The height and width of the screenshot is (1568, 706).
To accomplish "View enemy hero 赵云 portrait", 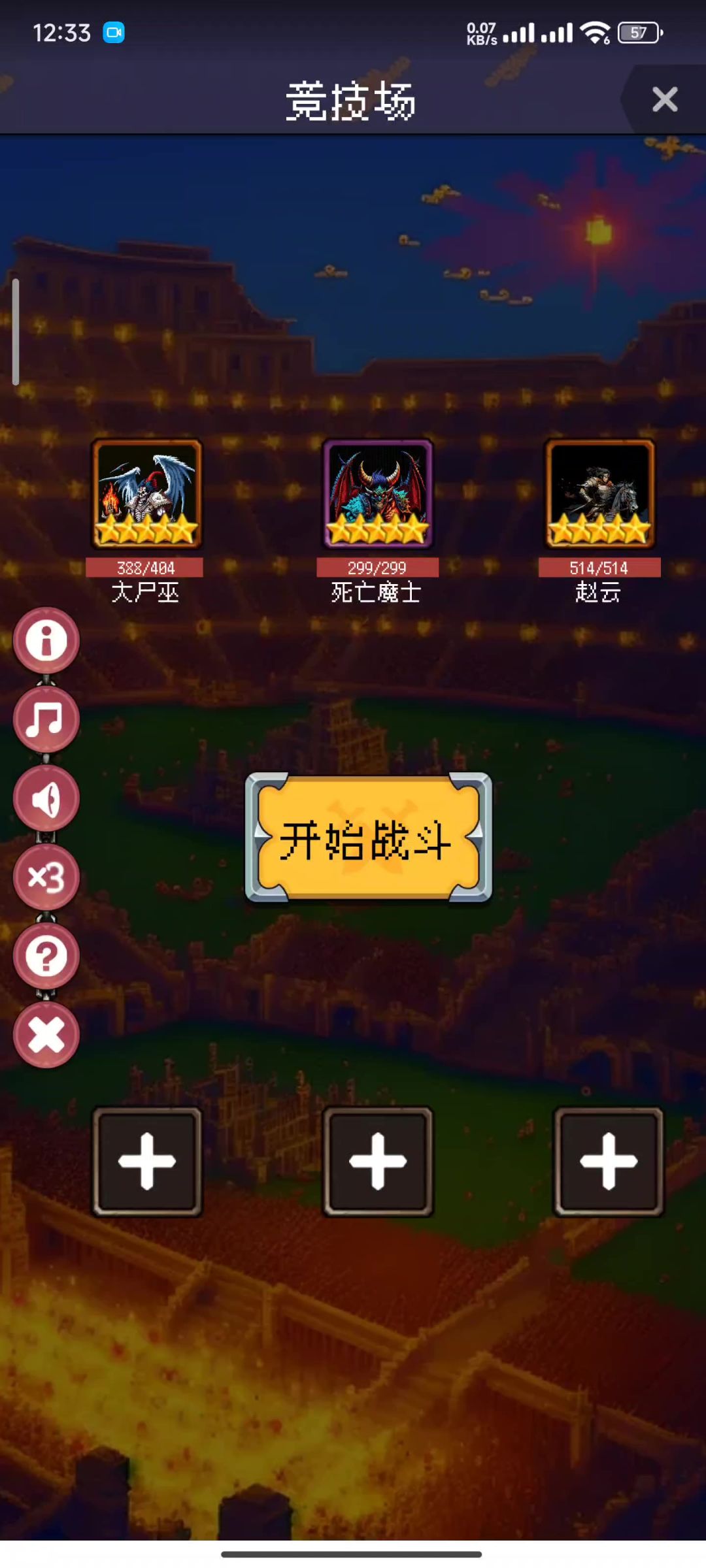I will (600, 494).
